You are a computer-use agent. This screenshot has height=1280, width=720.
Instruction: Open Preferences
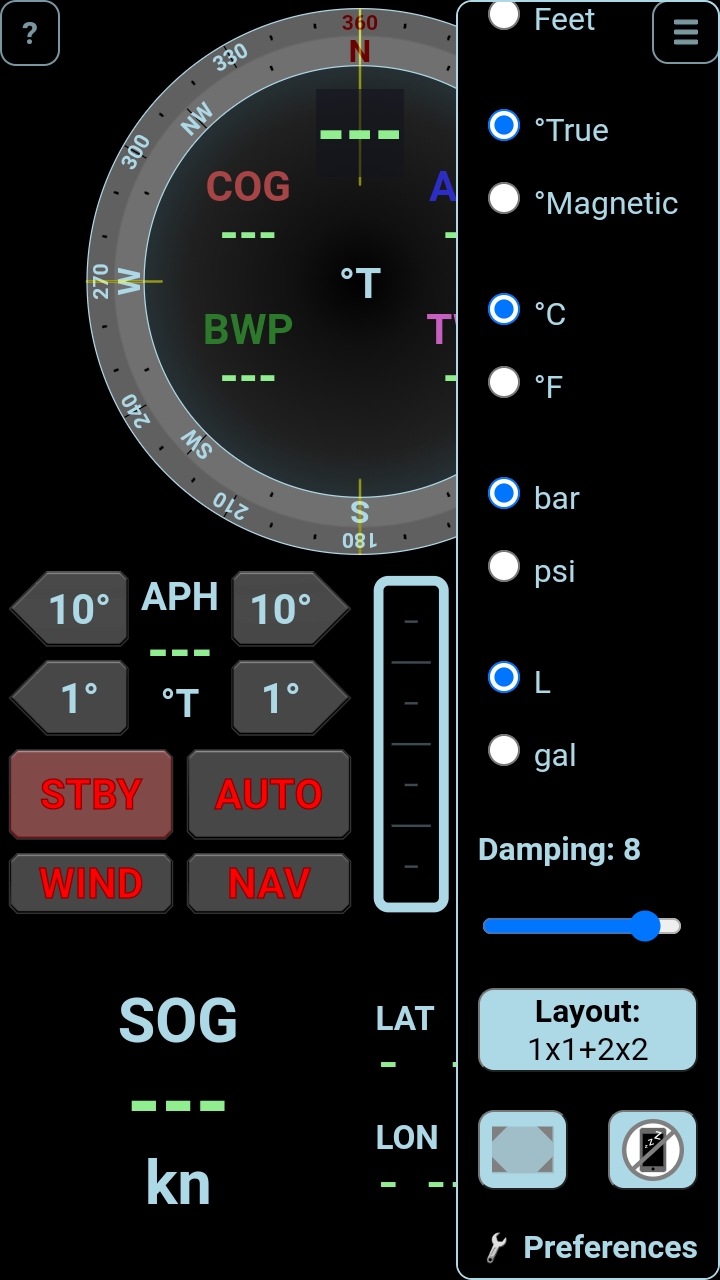[x=592, y=1247]
